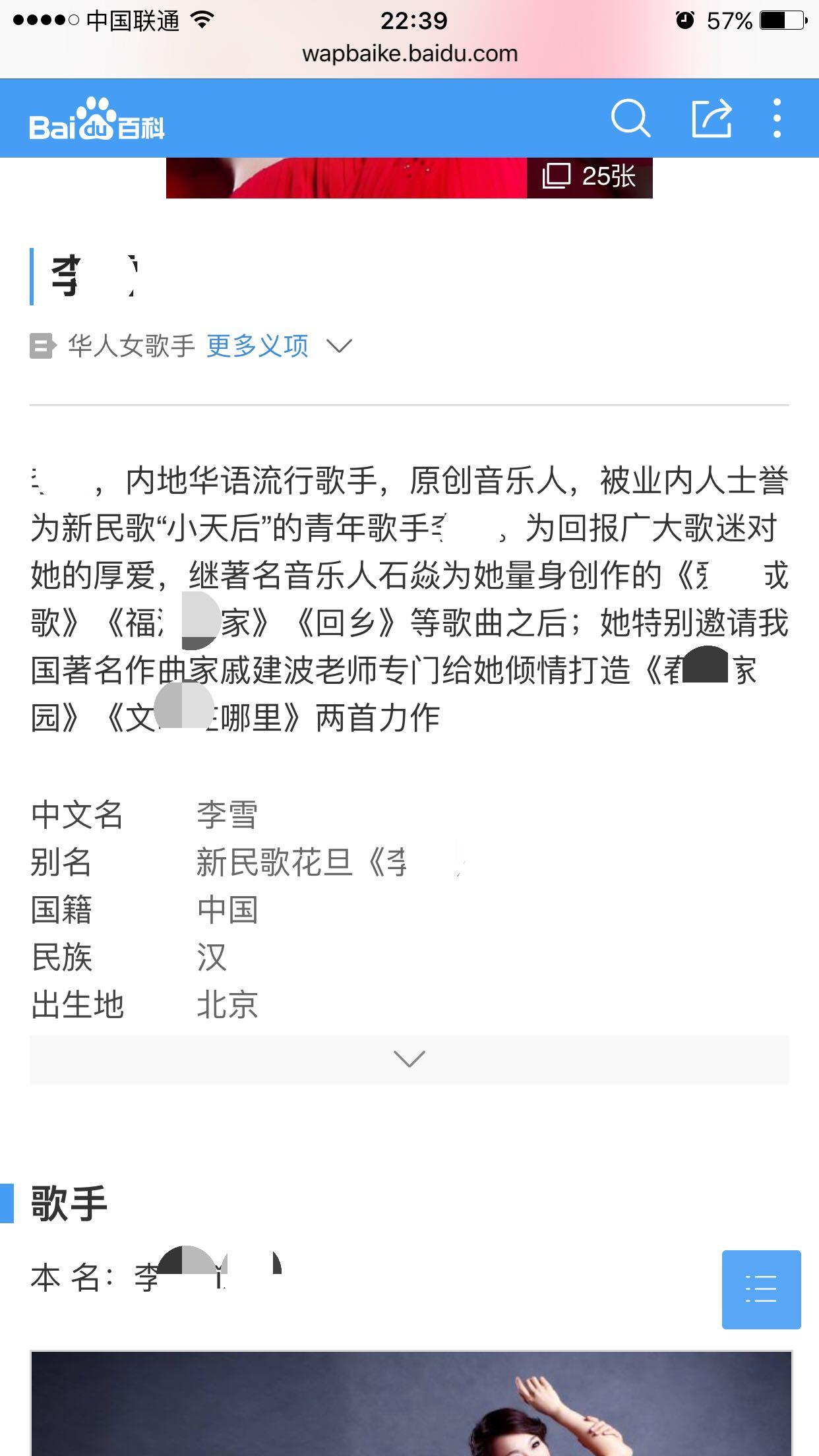Screen dimensions: 819x1456
Task: Select the 出生地 value 北京
Action: tap(227, 1005)
